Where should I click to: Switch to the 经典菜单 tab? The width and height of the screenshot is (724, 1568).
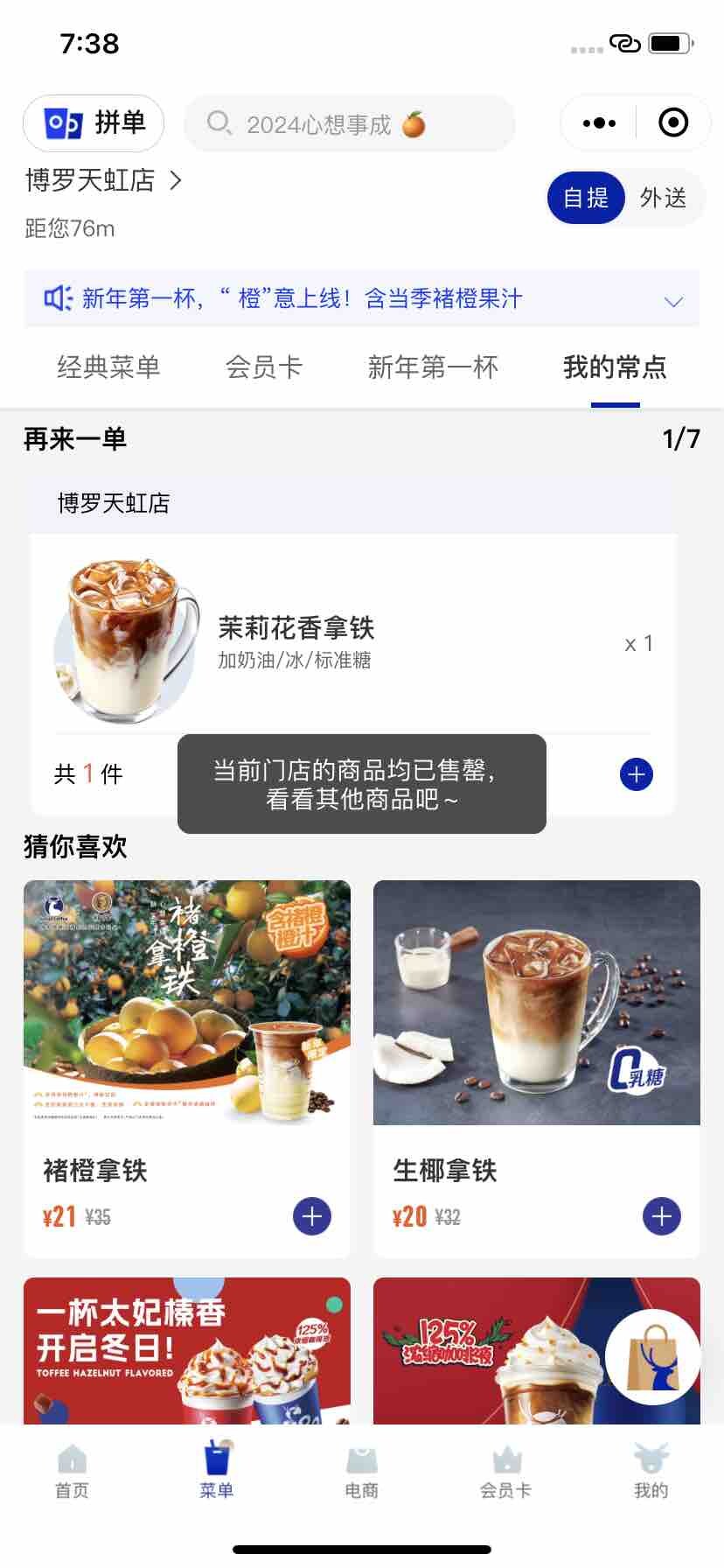[x=108, y=367]
